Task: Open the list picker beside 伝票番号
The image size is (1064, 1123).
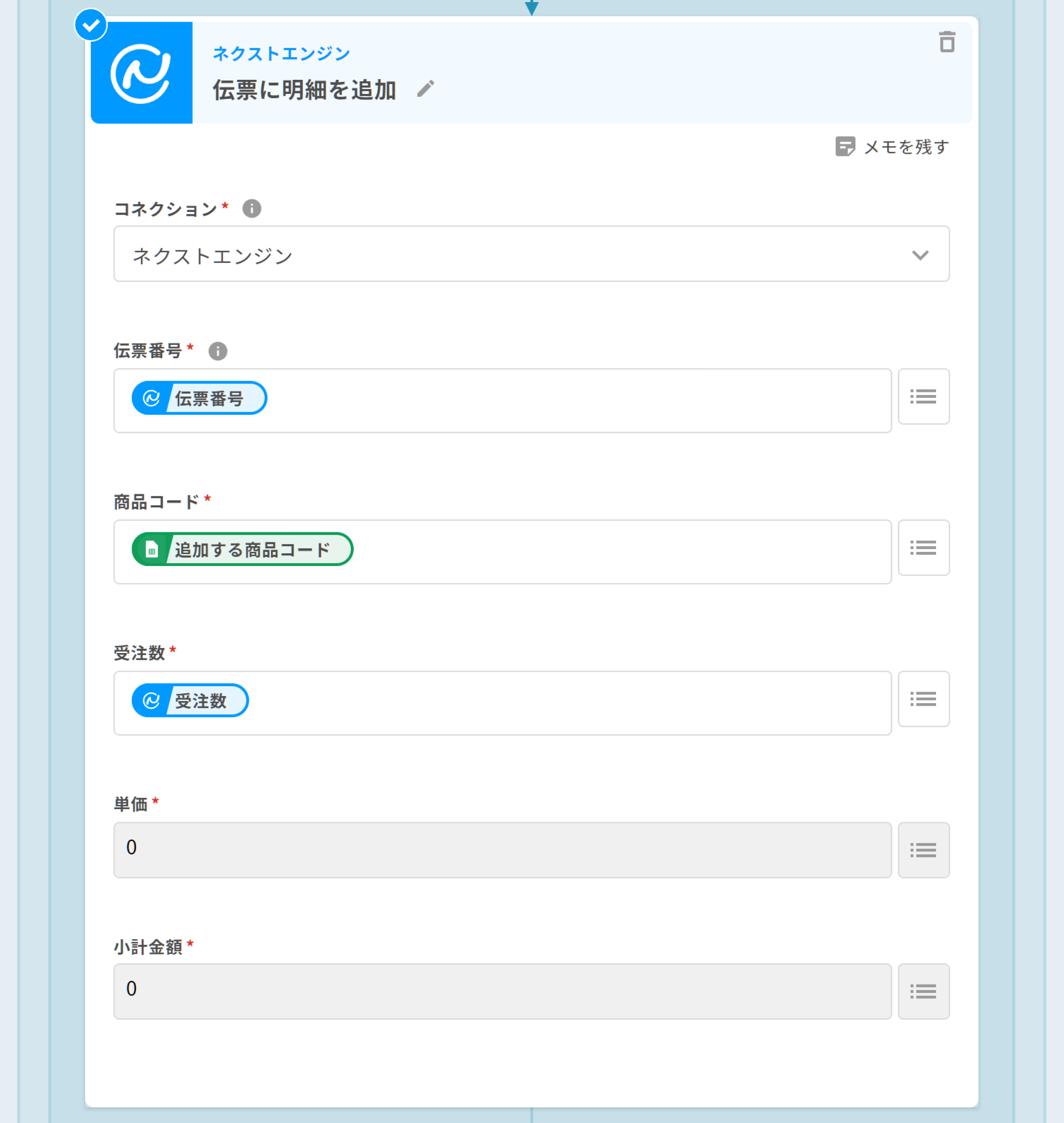Action: pyautogui.click(x=924, y=396)
